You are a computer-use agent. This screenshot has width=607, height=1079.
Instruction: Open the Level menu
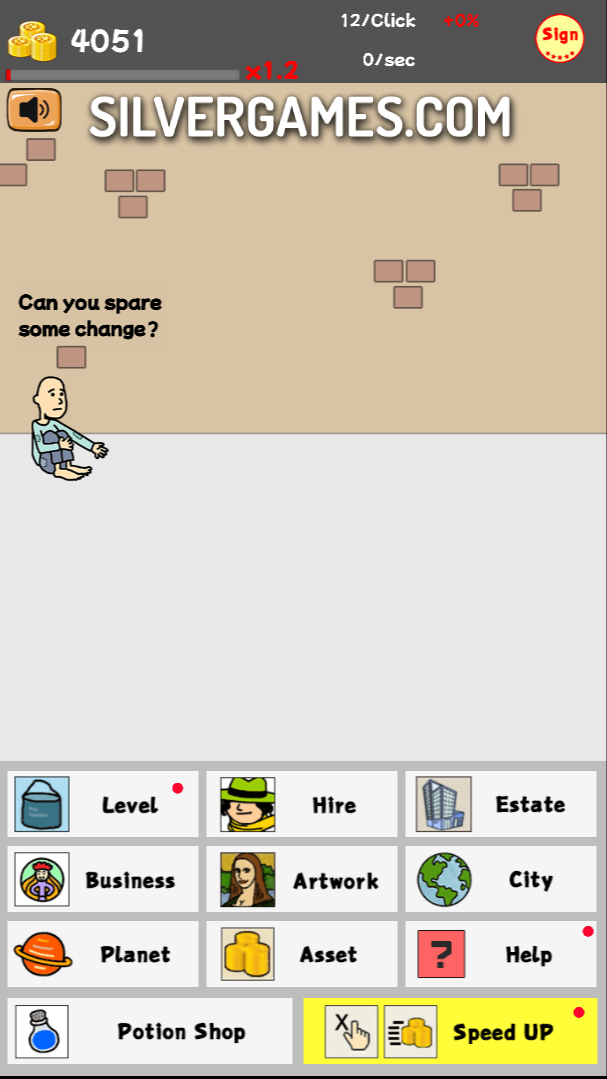[x=103, y=804]
